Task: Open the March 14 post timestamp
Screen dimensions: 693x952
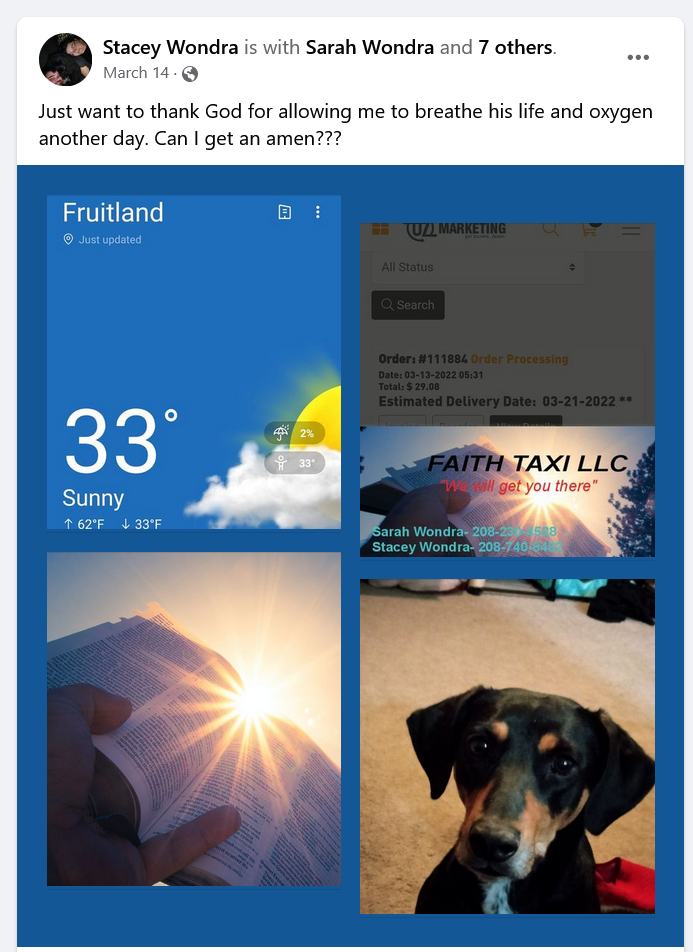Action: click(136, 73)
